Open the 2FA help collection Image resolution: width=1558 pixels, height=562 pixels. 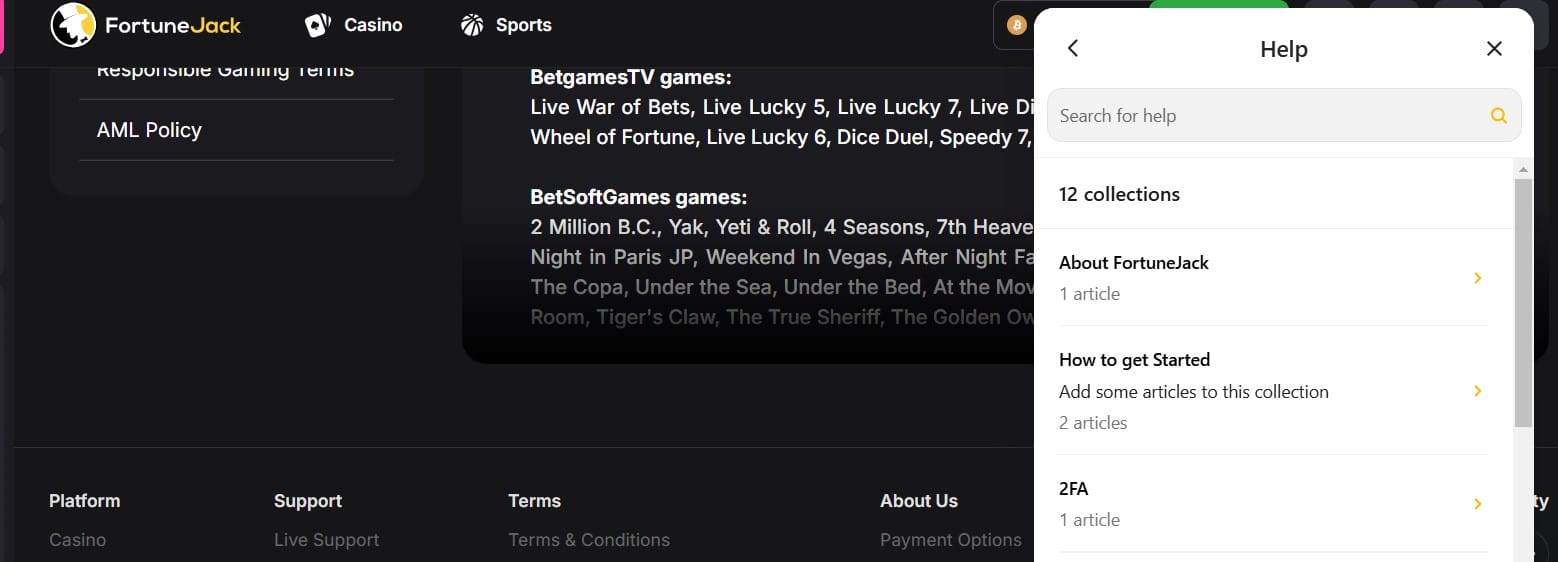click(x=1272, y=503)
